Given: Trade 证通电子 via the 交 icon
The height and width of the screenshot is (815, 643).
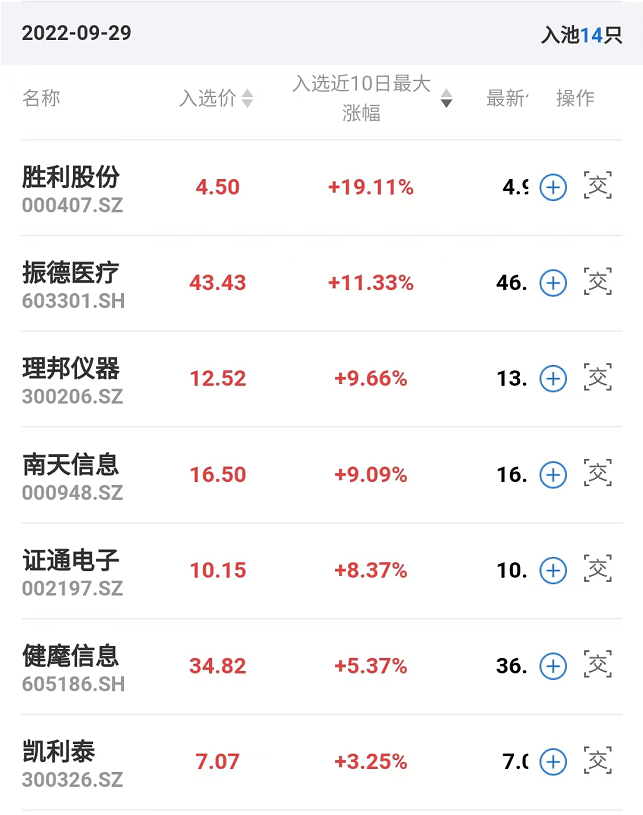Looking at the screenshot, I should pyautogui.click(x=598, y=569).
